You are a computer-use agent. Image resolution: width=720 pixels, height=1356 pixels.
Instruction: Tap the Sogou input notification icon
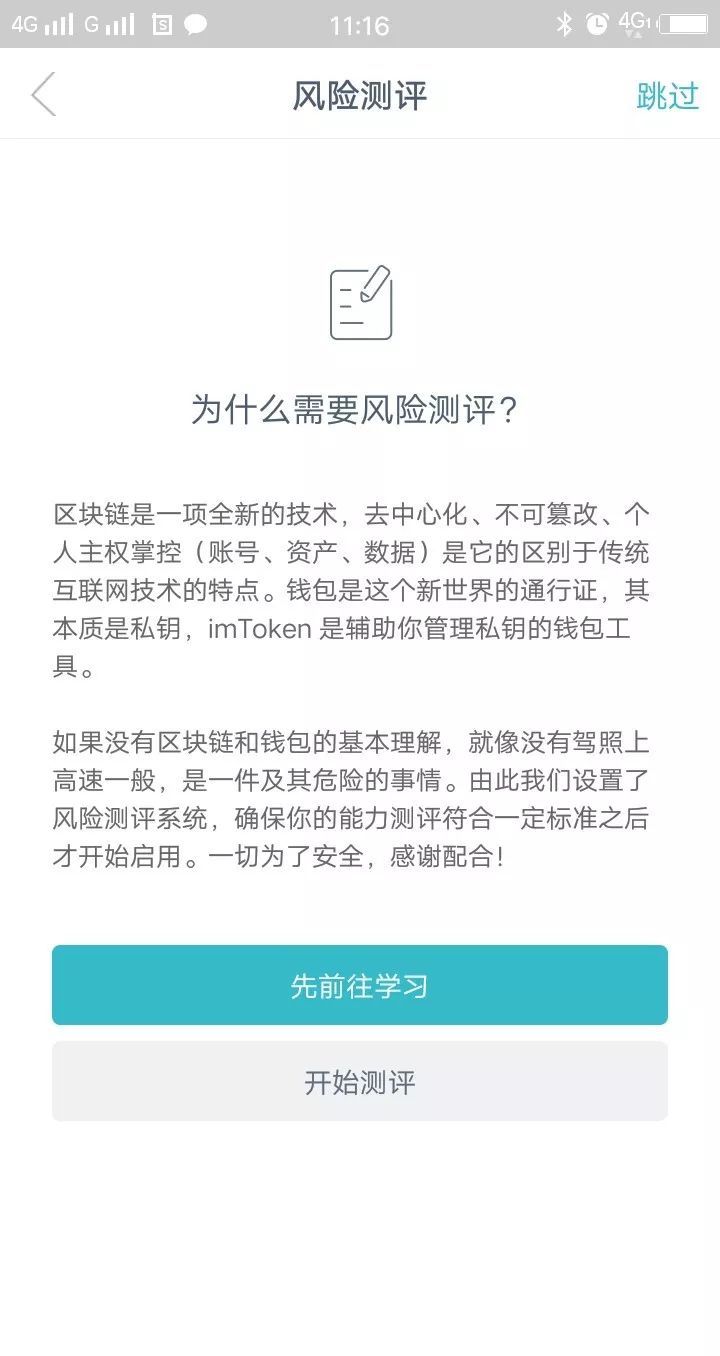coord(162,23)
